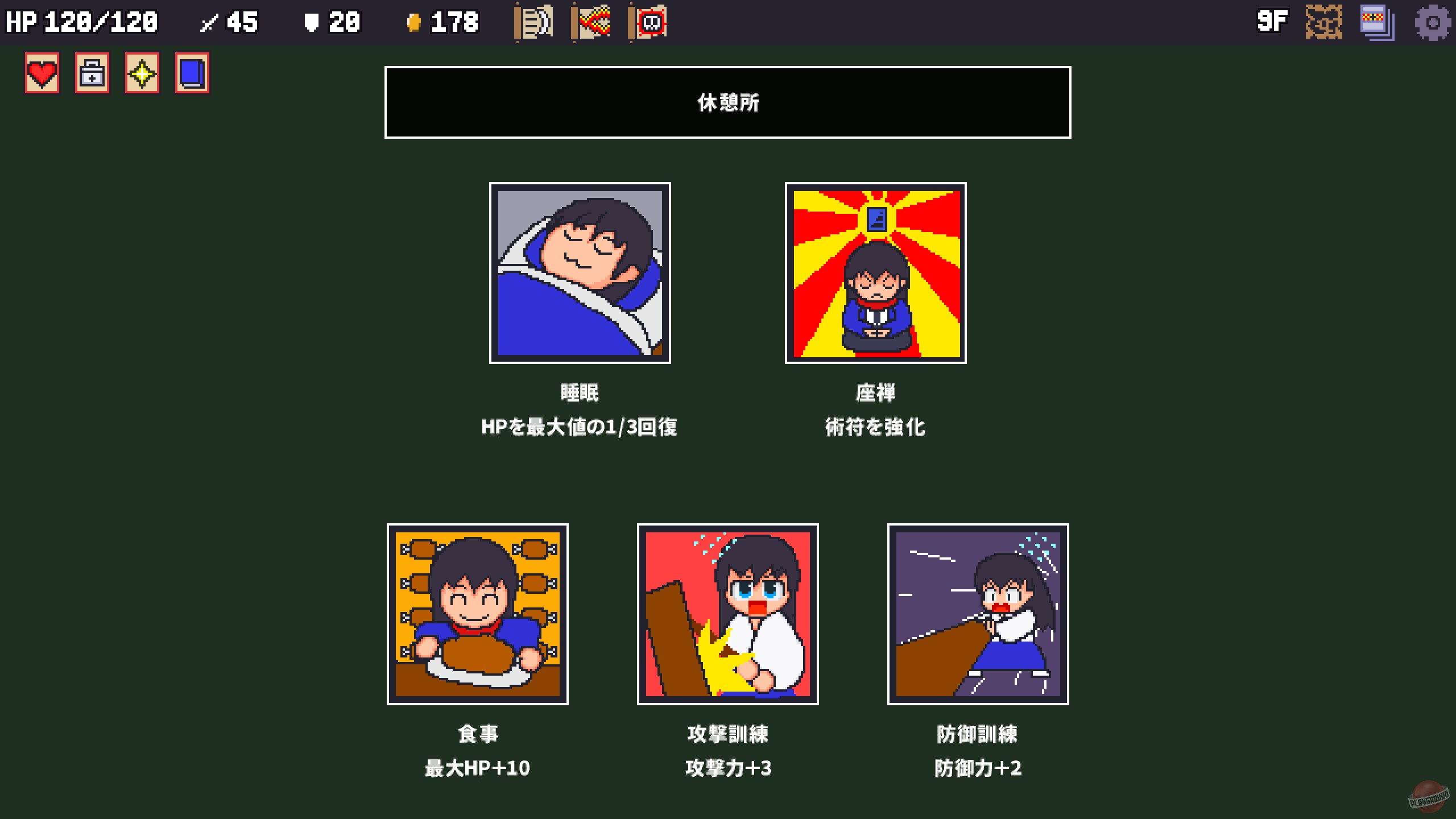This screenshot has width=1456, height=819.
Task: Pick 食事 for max HP +10
Action: (477, 614)
